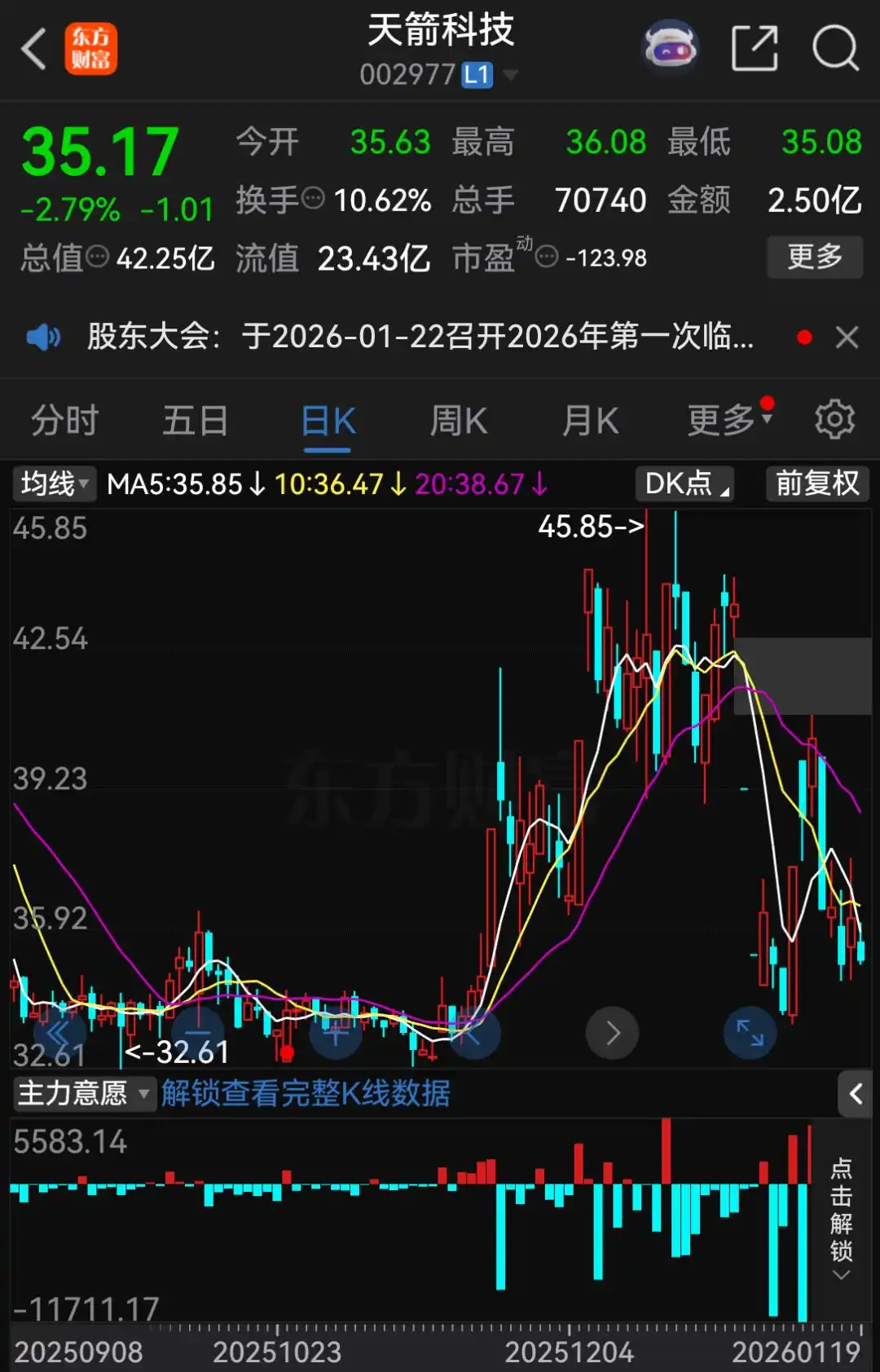The width and height of the screenshot is (880, 1372).
Task: Switch to the 周K tab
Action: tap(457, 420)
